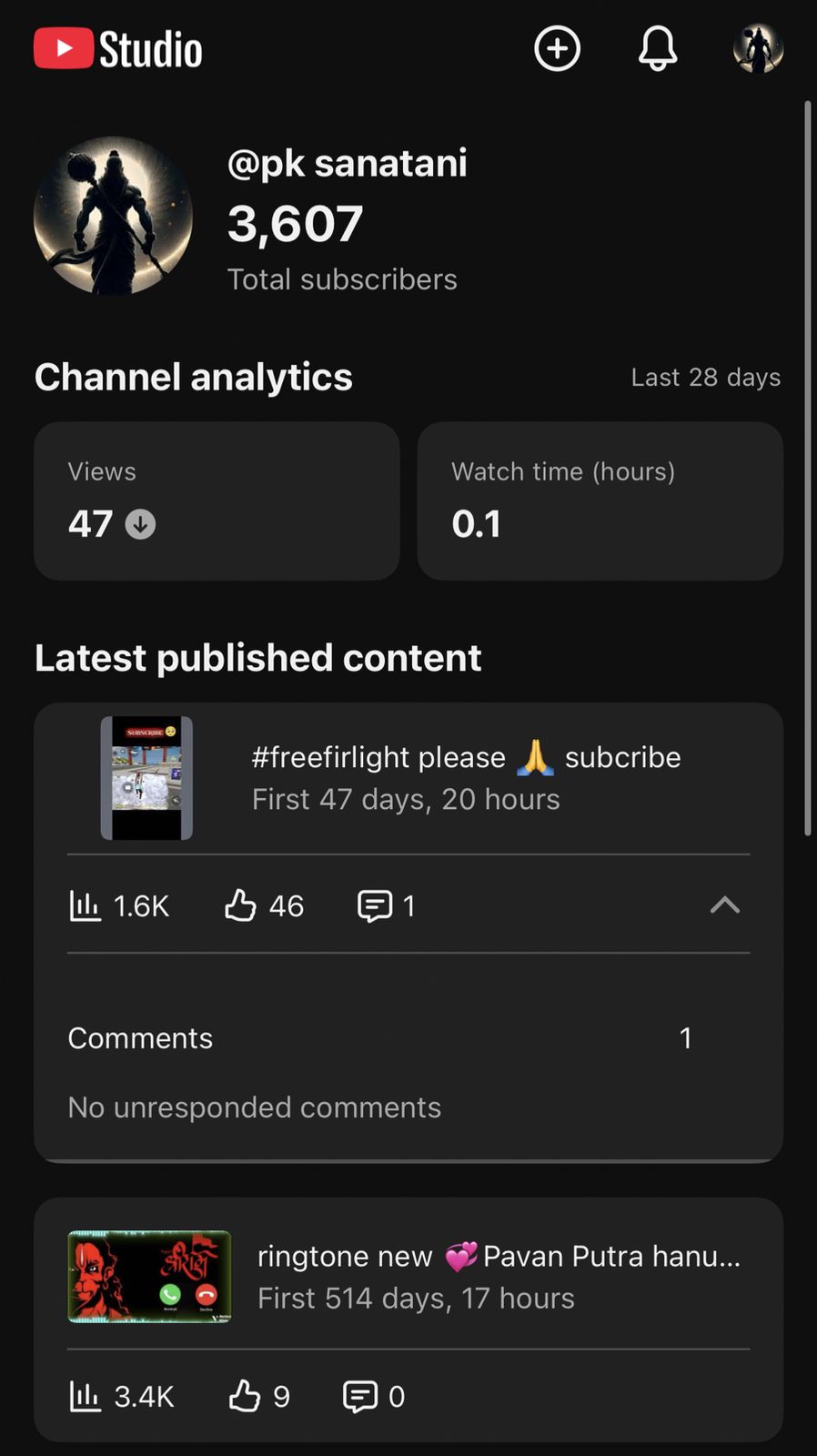Click the likes thumbs-up icon showing 46
The width and height of the screenshot is (817, 1456).
tap(240, 905)
